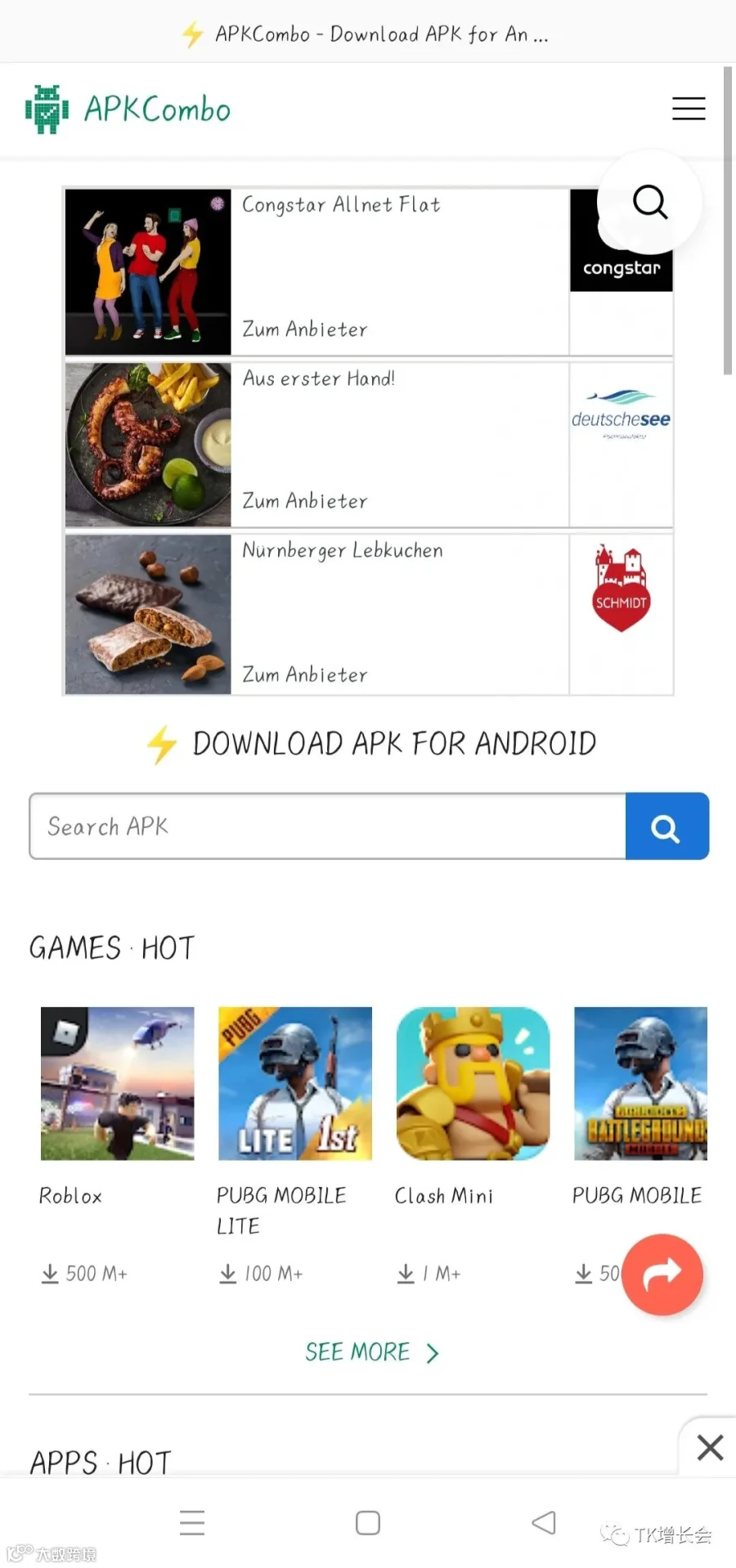Open the Nürnberger Lebkuchen ad

tap(369, 614)
